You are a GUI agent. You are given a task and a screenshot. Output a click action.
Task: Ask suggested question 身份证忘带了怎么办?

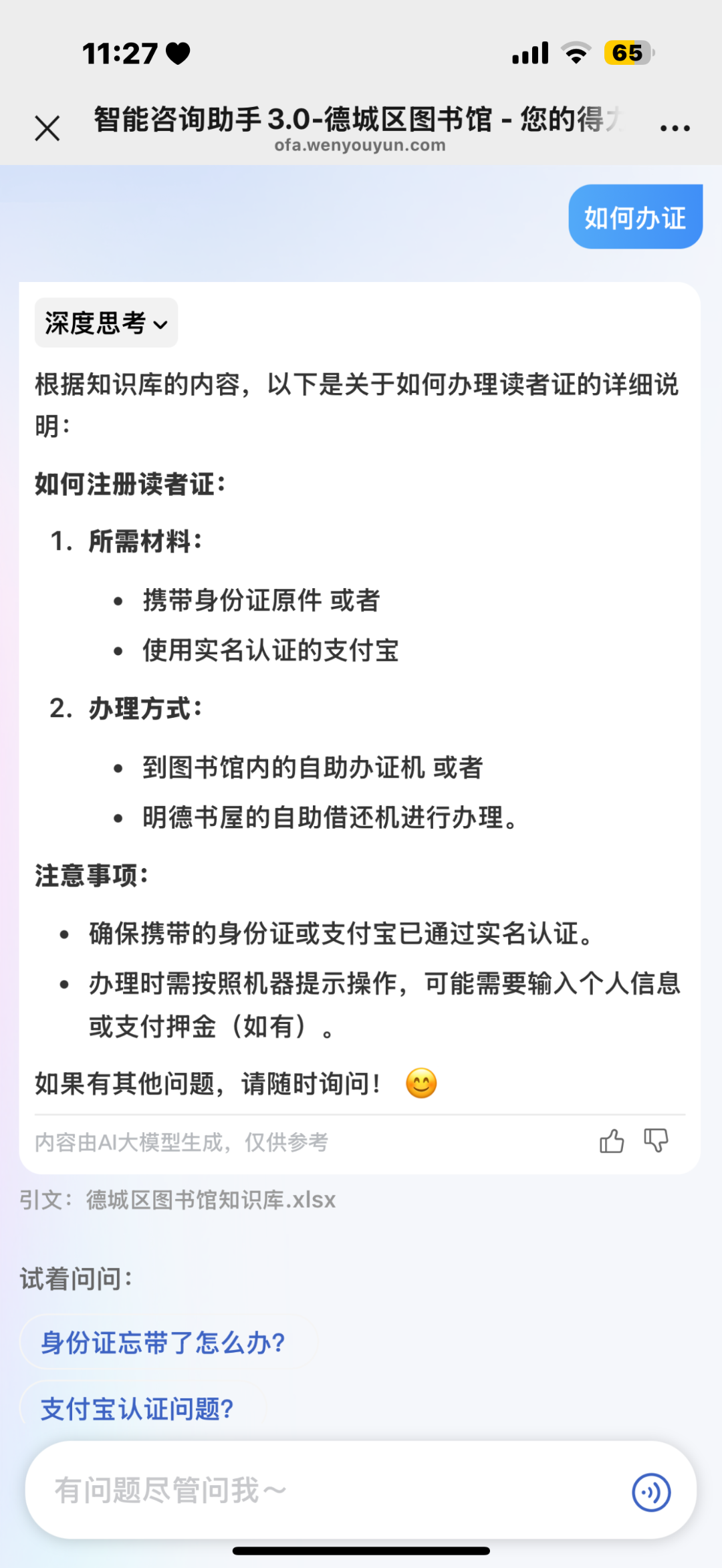click(x=163, y=1343)
